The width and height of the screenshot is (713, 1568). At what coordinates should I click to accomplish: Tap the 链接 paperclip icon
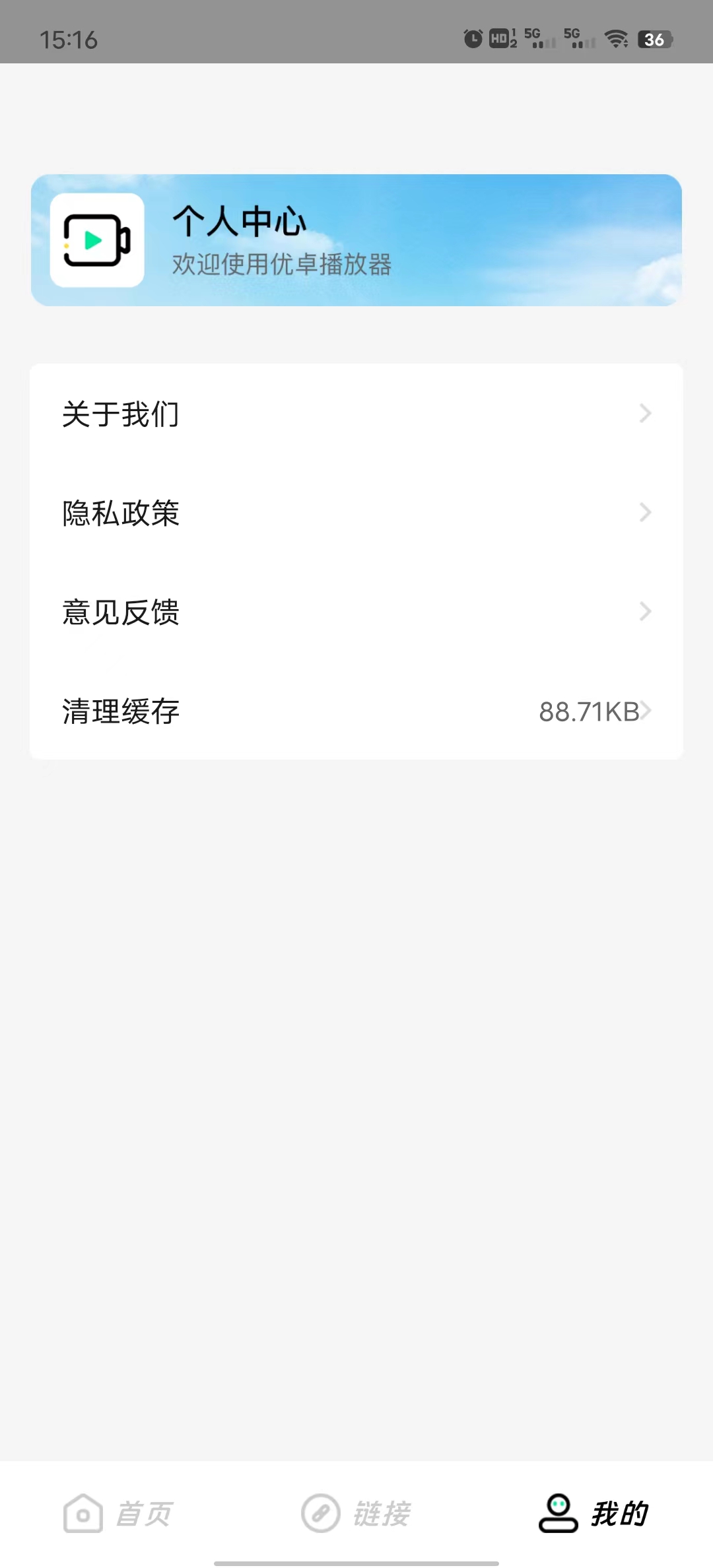point(320,1513)
